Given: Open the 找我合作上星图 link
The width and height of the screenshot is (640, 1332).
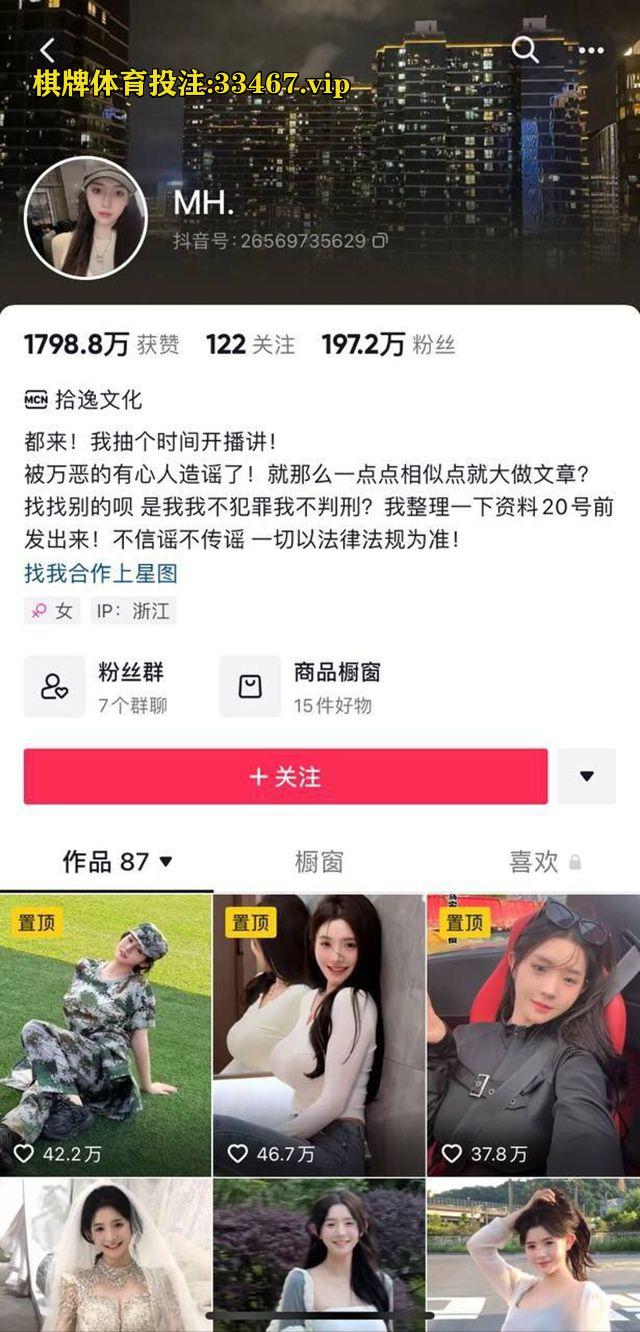Looking at the screenshot, I should [100, 573].
